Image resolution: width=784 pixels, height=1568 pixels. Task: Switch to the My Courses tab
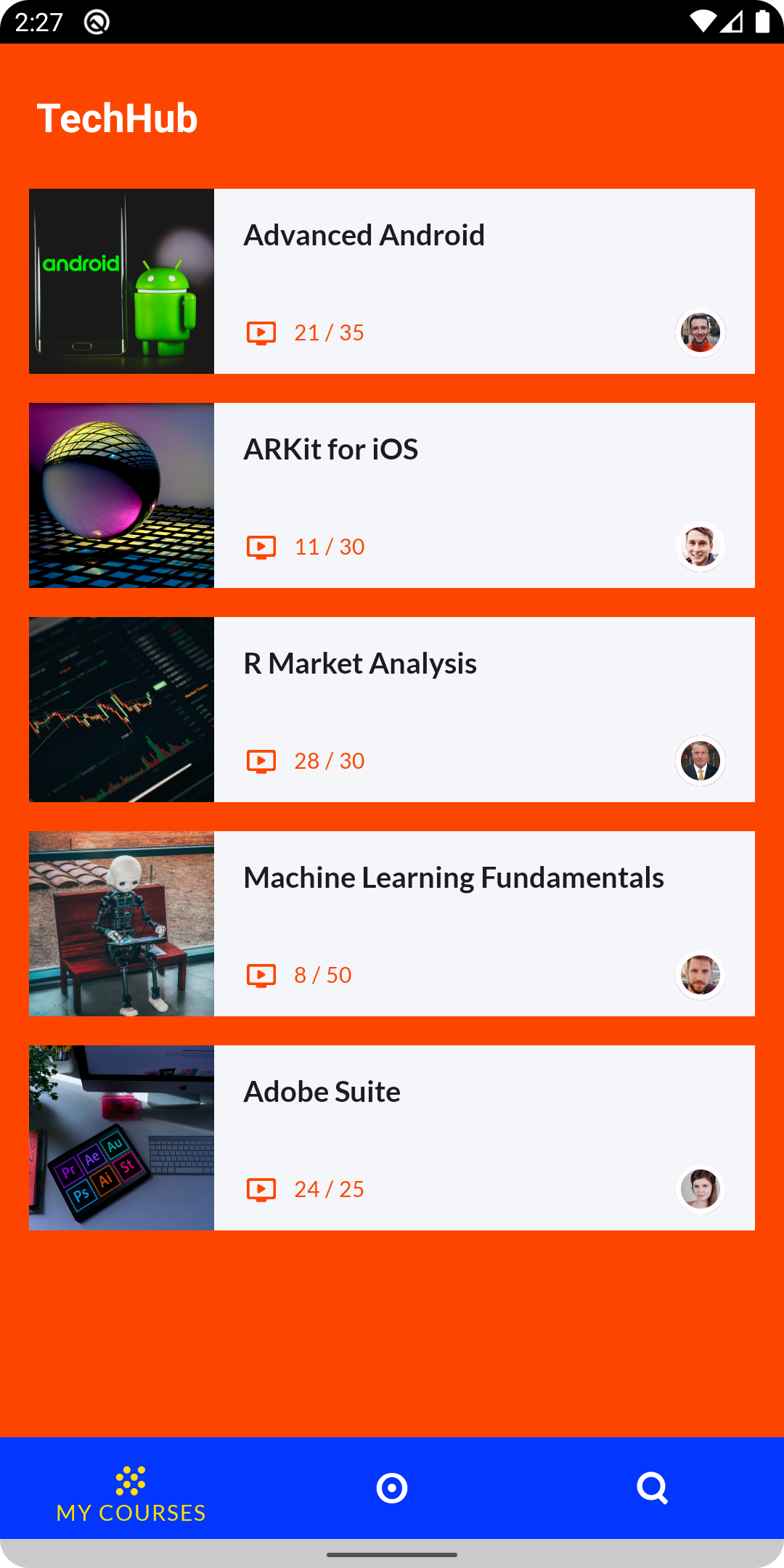(x=131, y=1488)
